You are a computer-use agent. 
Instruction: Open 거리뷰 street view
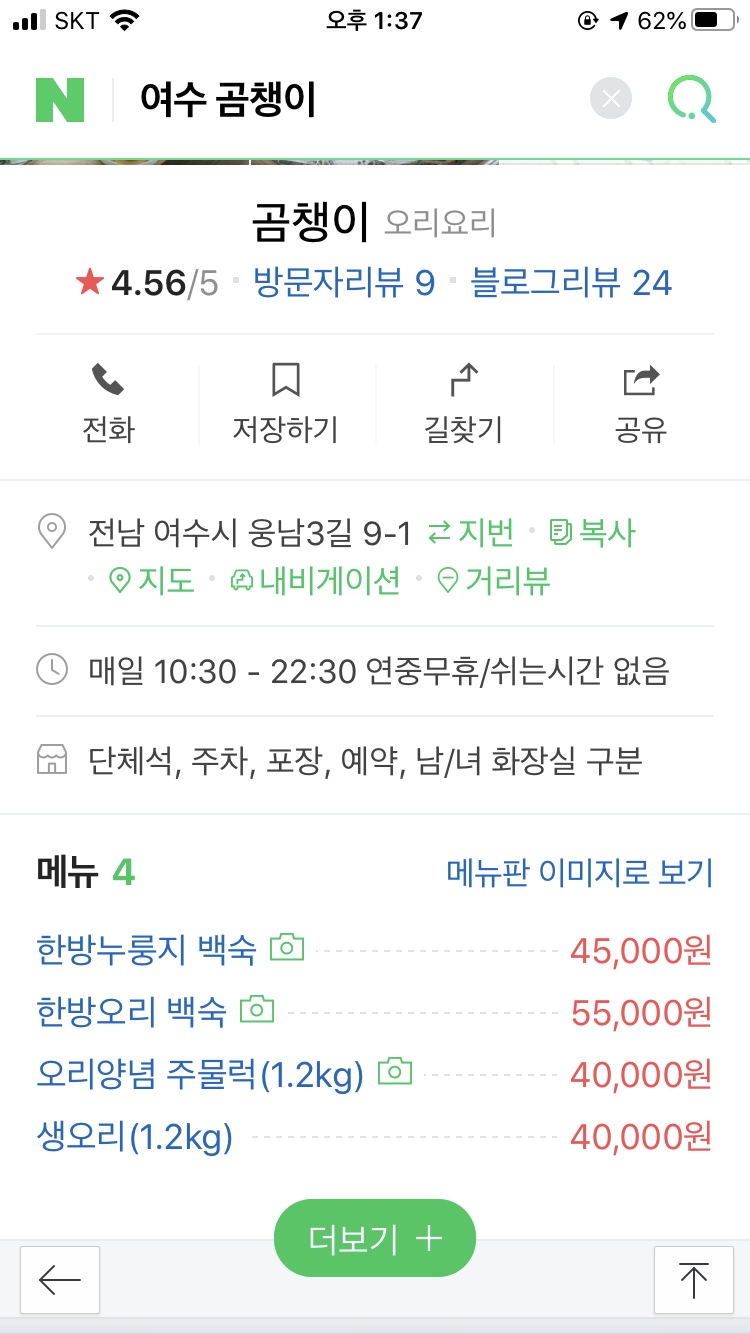click(495, 580)
